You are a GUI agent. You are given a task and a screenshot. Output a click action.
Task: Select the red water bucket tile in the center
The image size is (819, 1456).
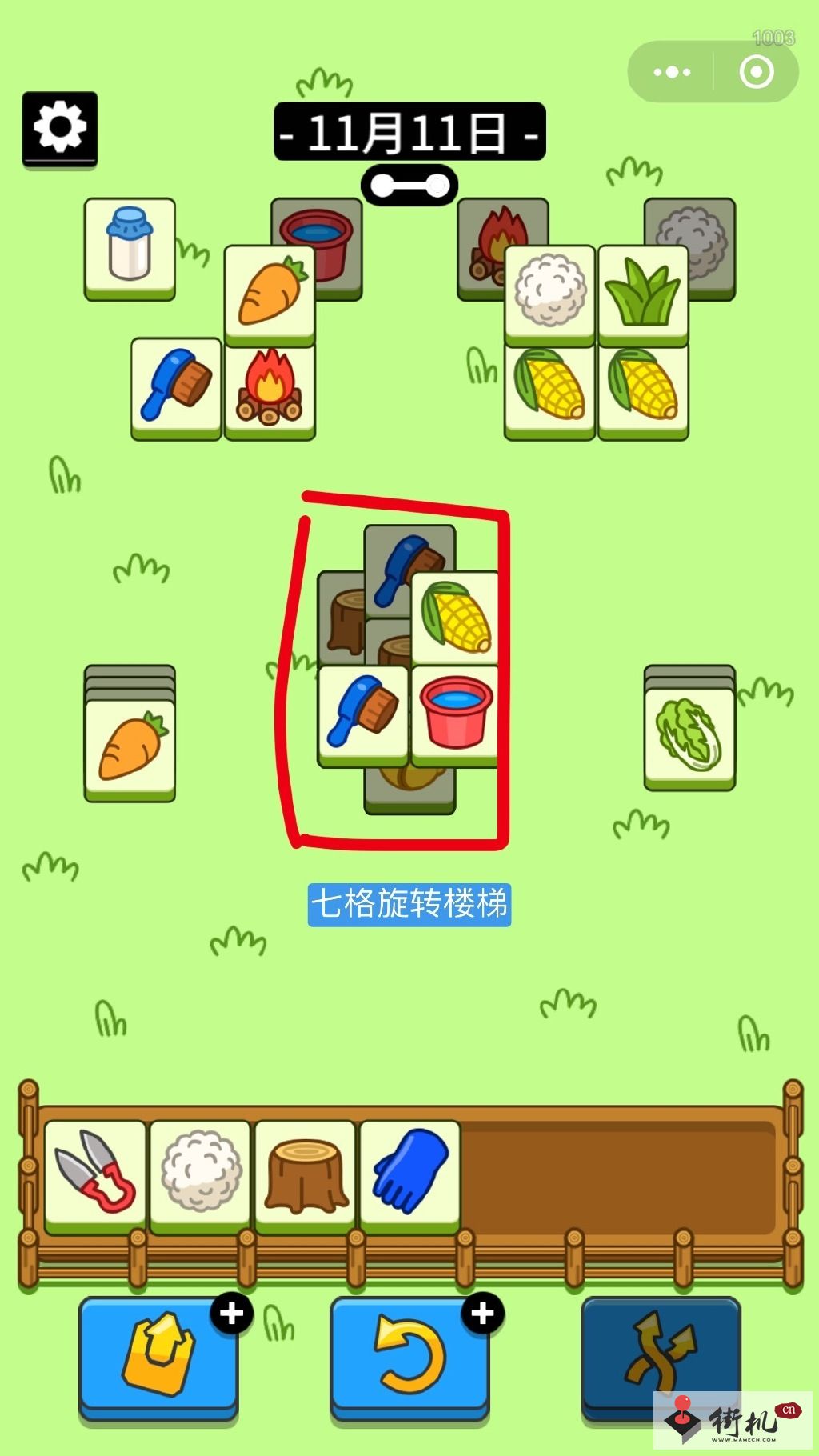point(455,713)
